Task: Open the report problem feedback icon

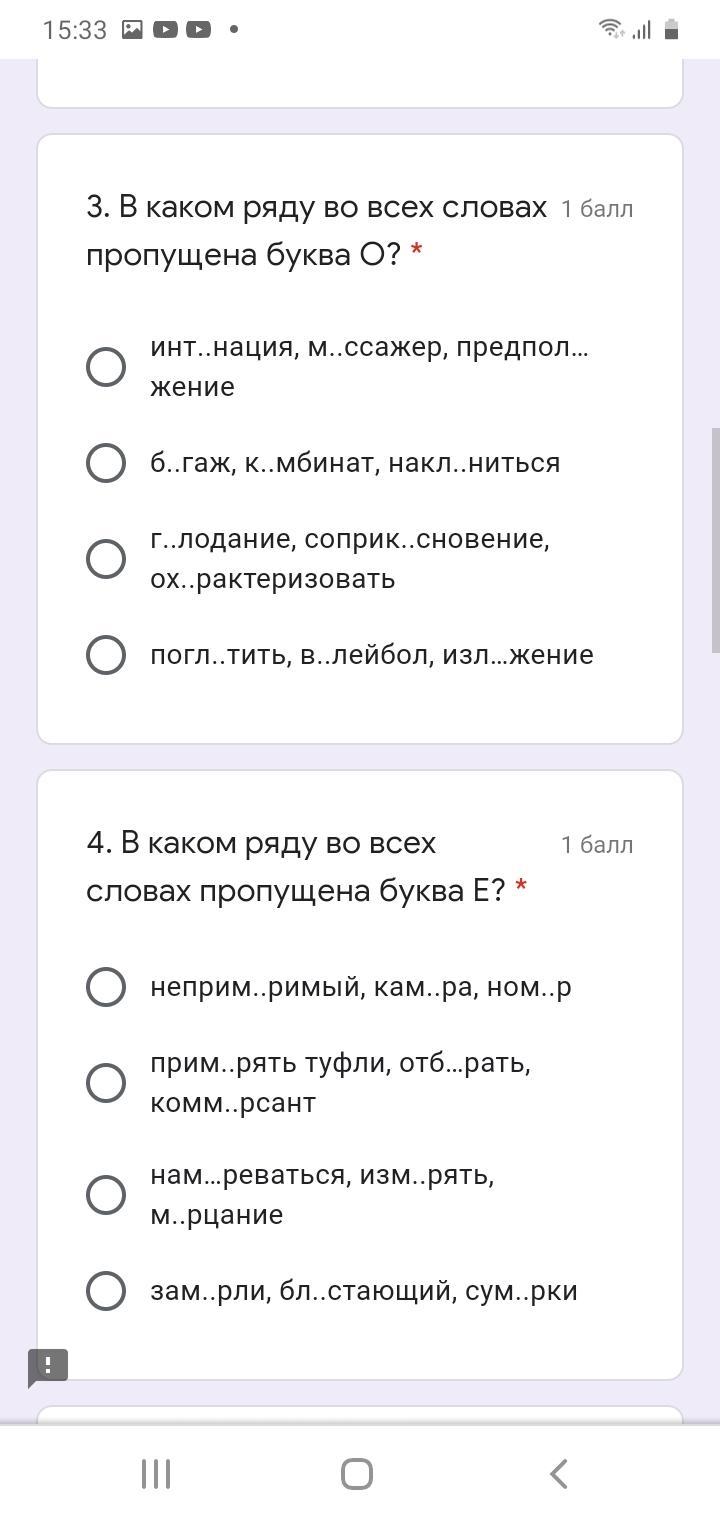Action: click(x=48, y=1366)
